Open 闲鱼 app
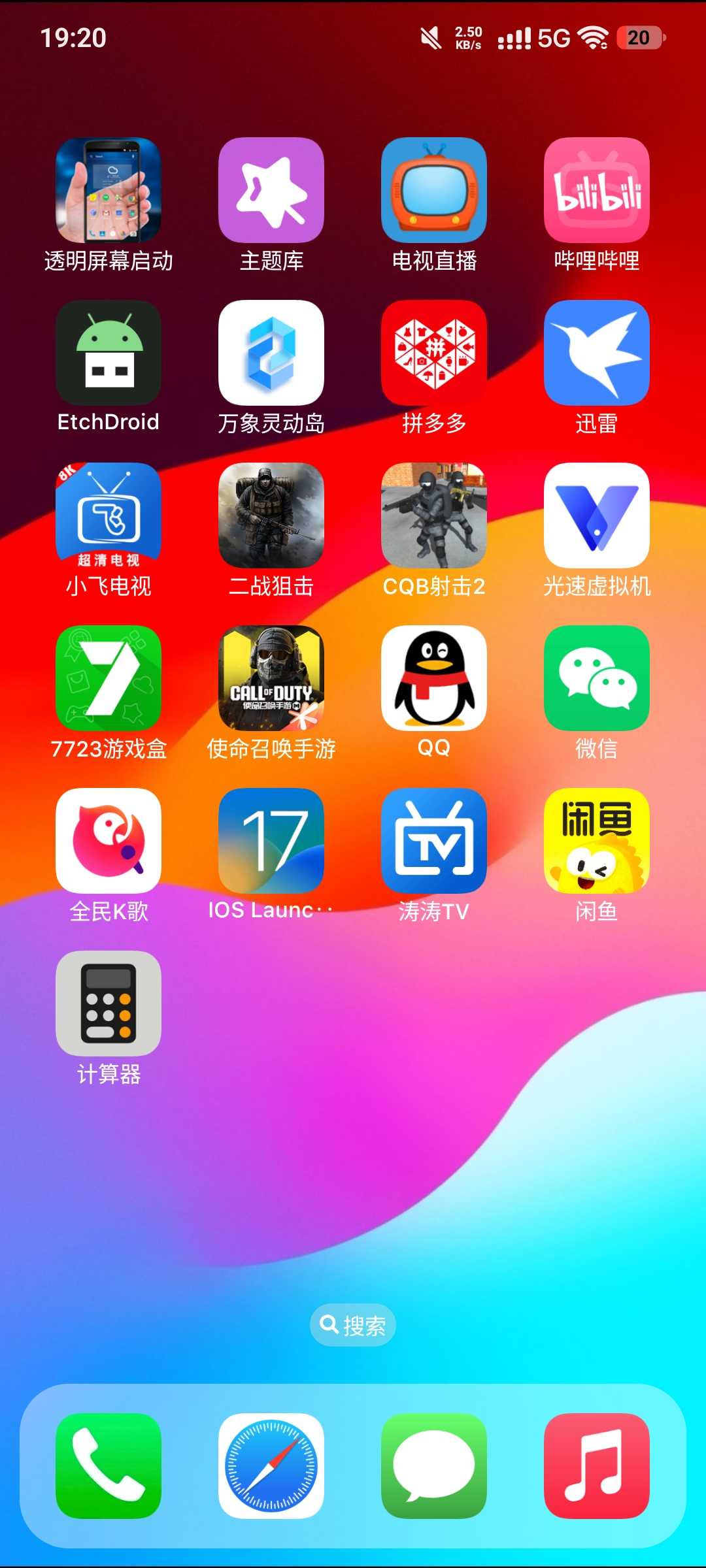 coord(596,841)
